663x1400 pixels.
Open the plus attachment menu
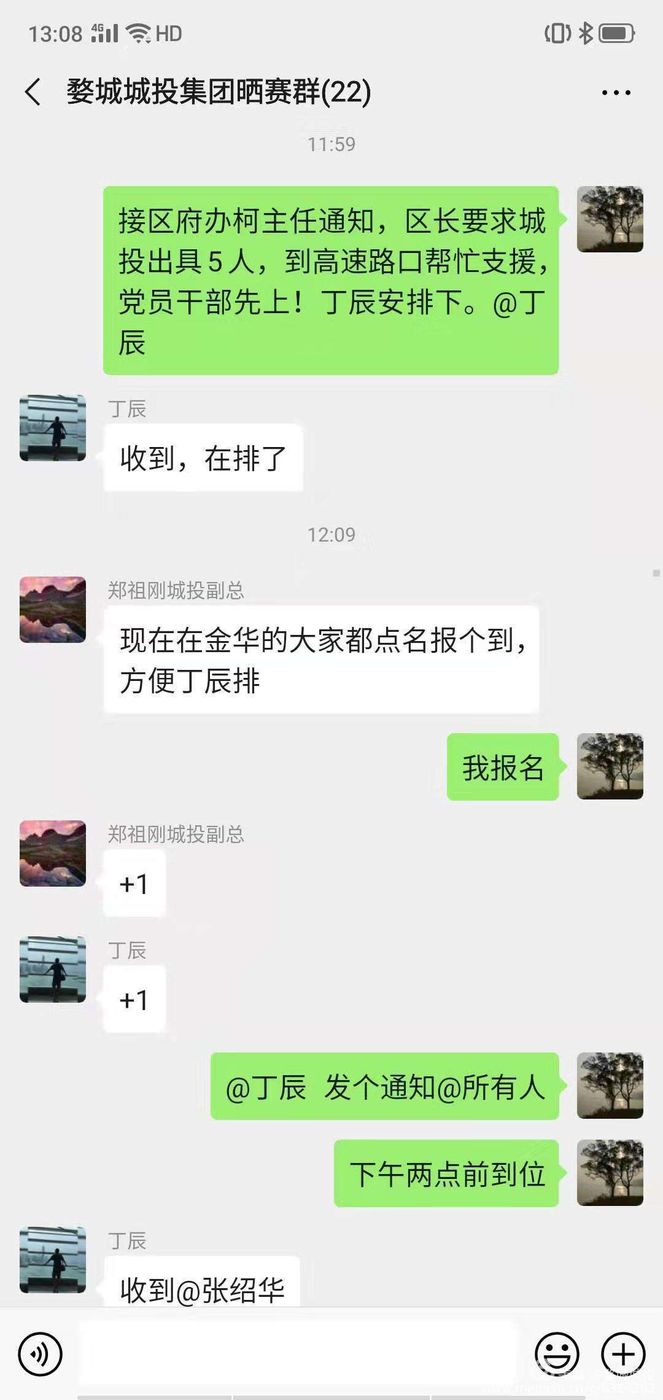[x=622, y=1355]
